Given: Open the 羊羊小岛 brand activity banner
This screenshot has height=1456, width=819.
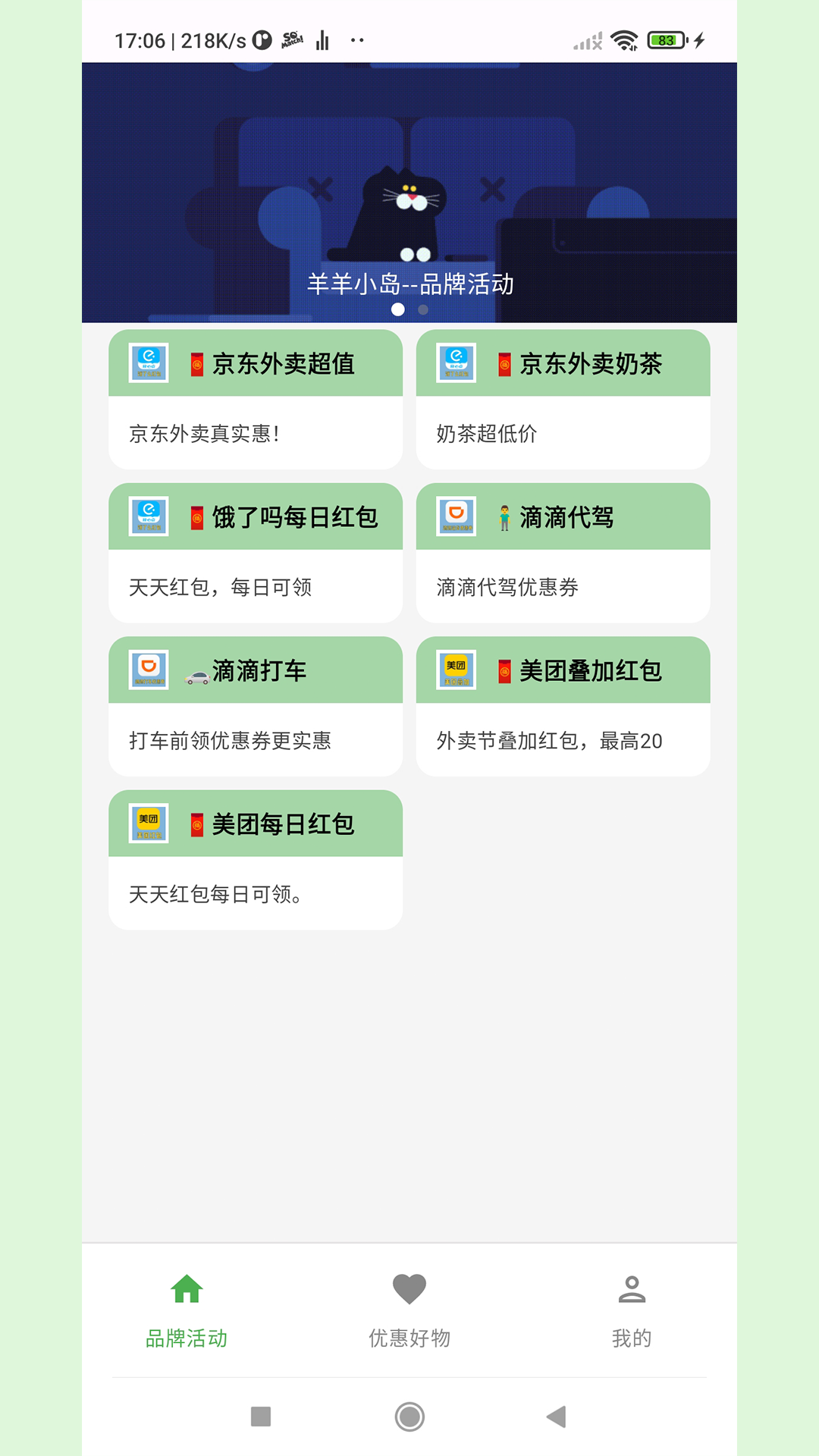Looking at the screenshot, I should 409,190.
